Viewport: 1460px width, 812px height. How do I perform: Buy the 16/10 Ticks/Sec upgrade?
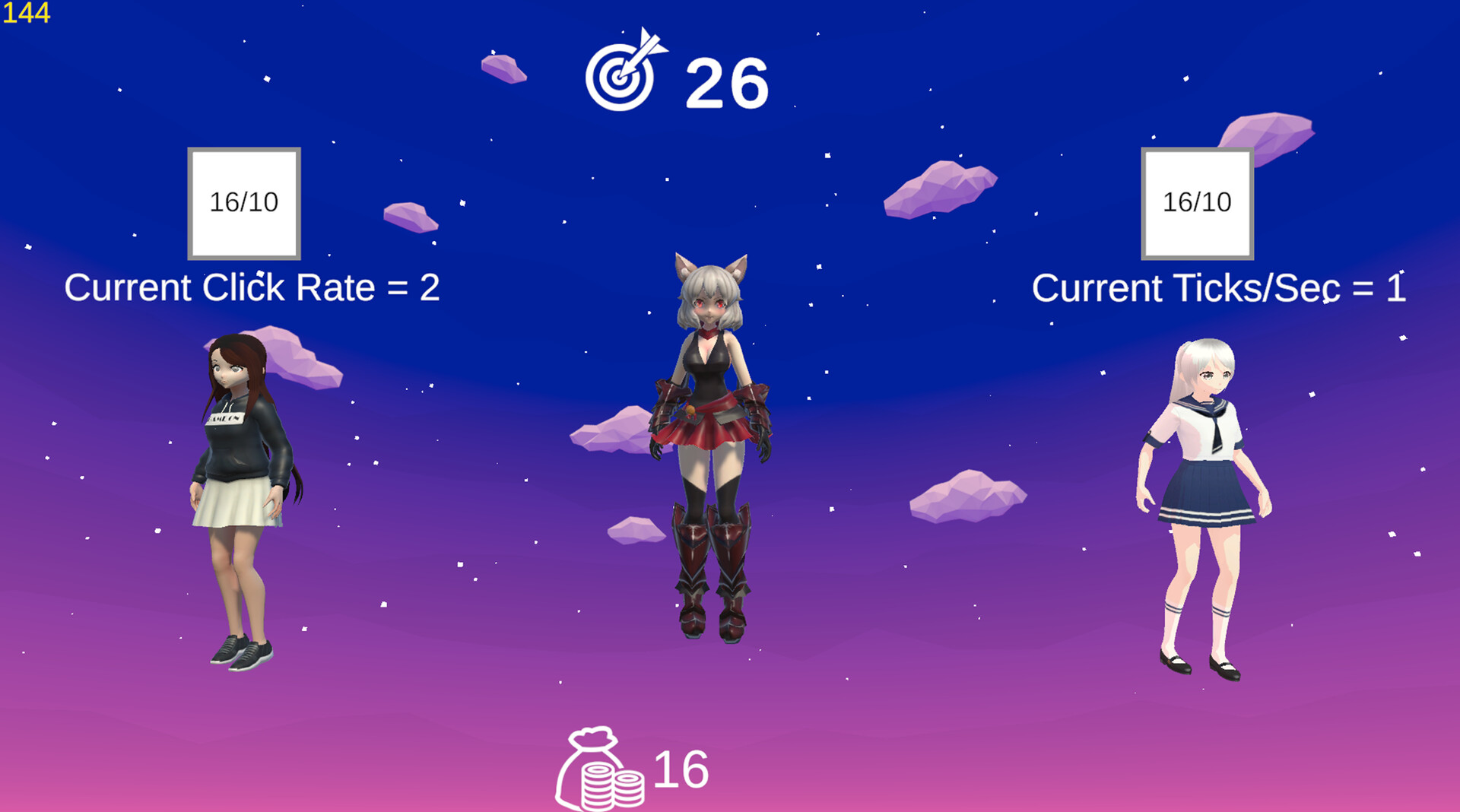(1197, 204)
